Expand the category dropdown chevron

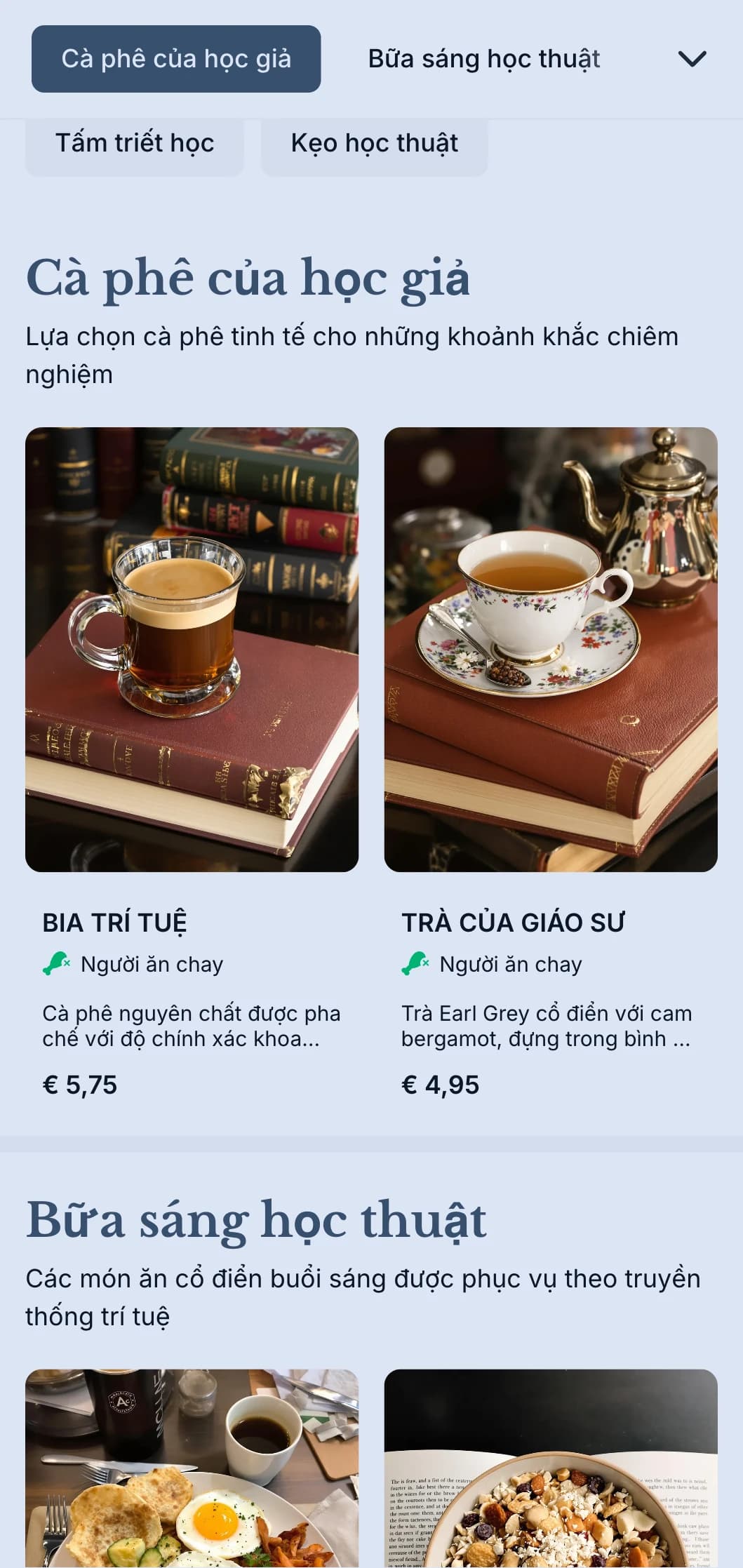[x=692, y=59]
